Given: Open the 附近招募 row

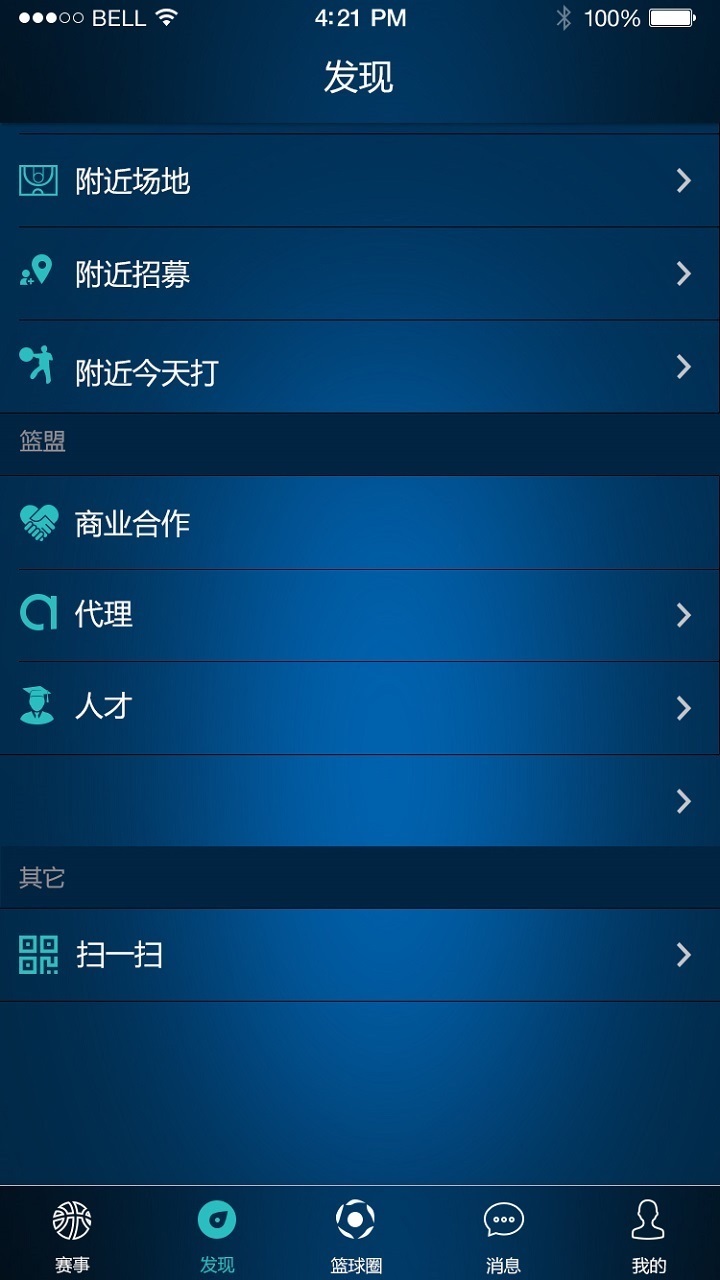Looking at the screenshot, I should [360, 274].
